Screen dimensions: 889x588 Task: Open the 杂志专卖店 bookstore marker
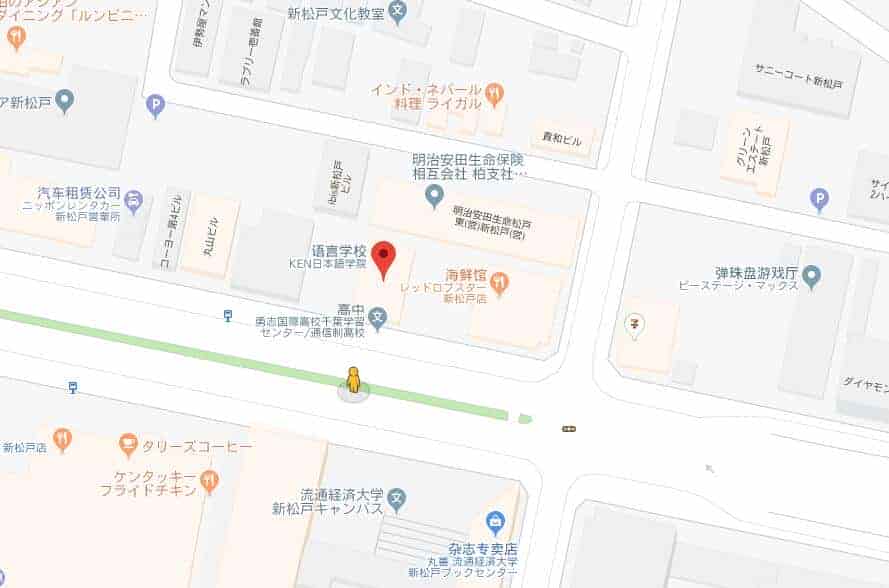pos(495,522)
